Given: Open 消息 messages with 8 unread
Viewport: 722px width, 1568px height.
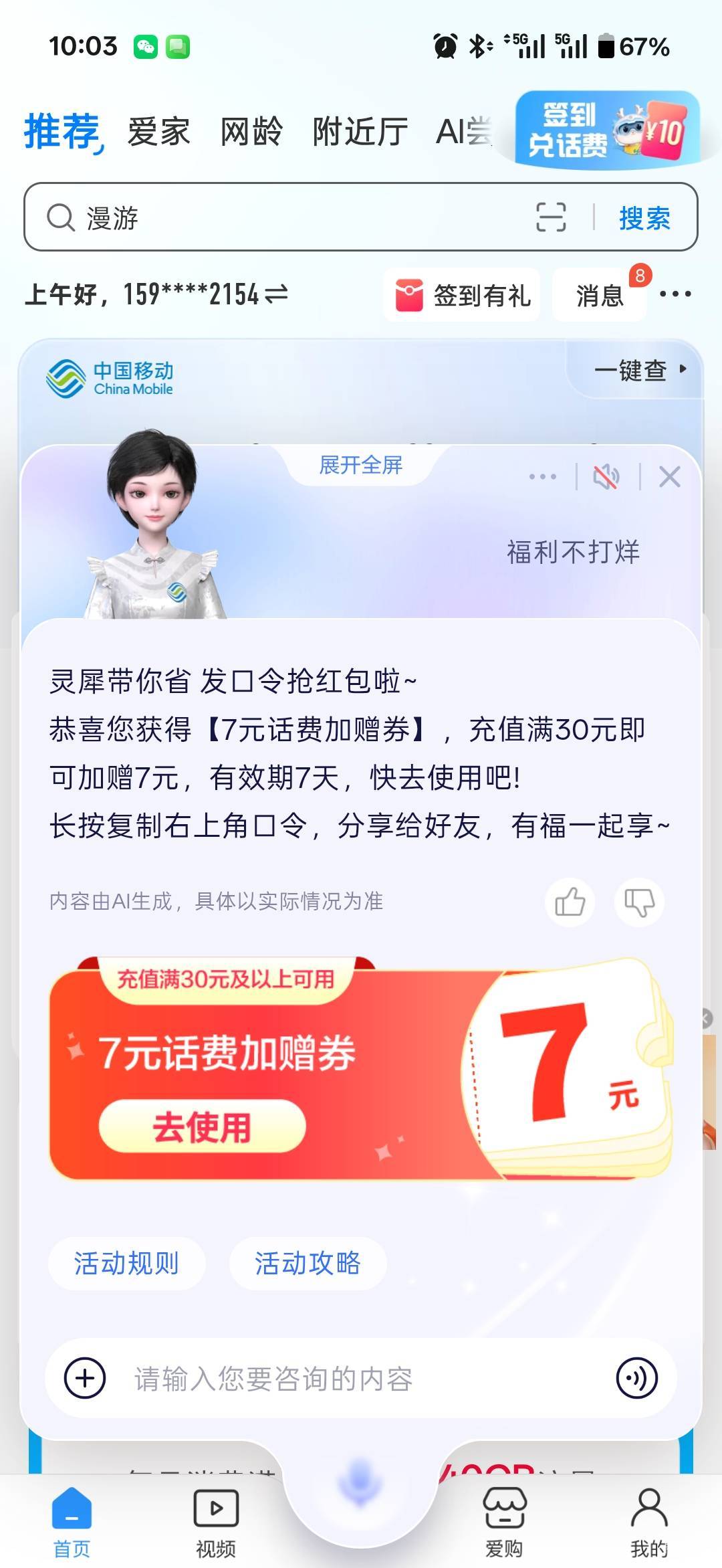Looking at the screenshot, I should (600, 294).
